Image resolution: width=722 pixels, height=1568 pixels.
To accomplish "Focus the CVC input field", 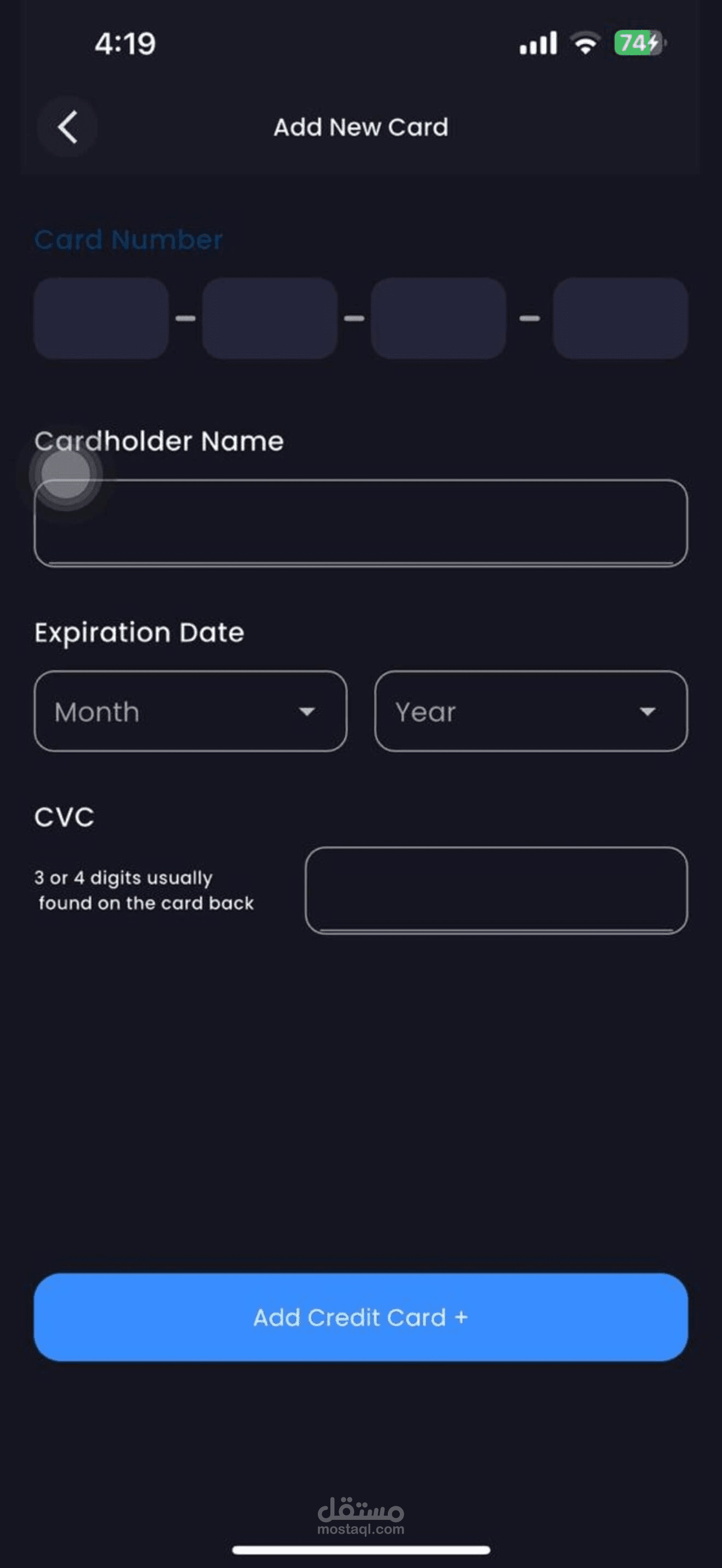I will pyautogui.click(x=496, y=890).
